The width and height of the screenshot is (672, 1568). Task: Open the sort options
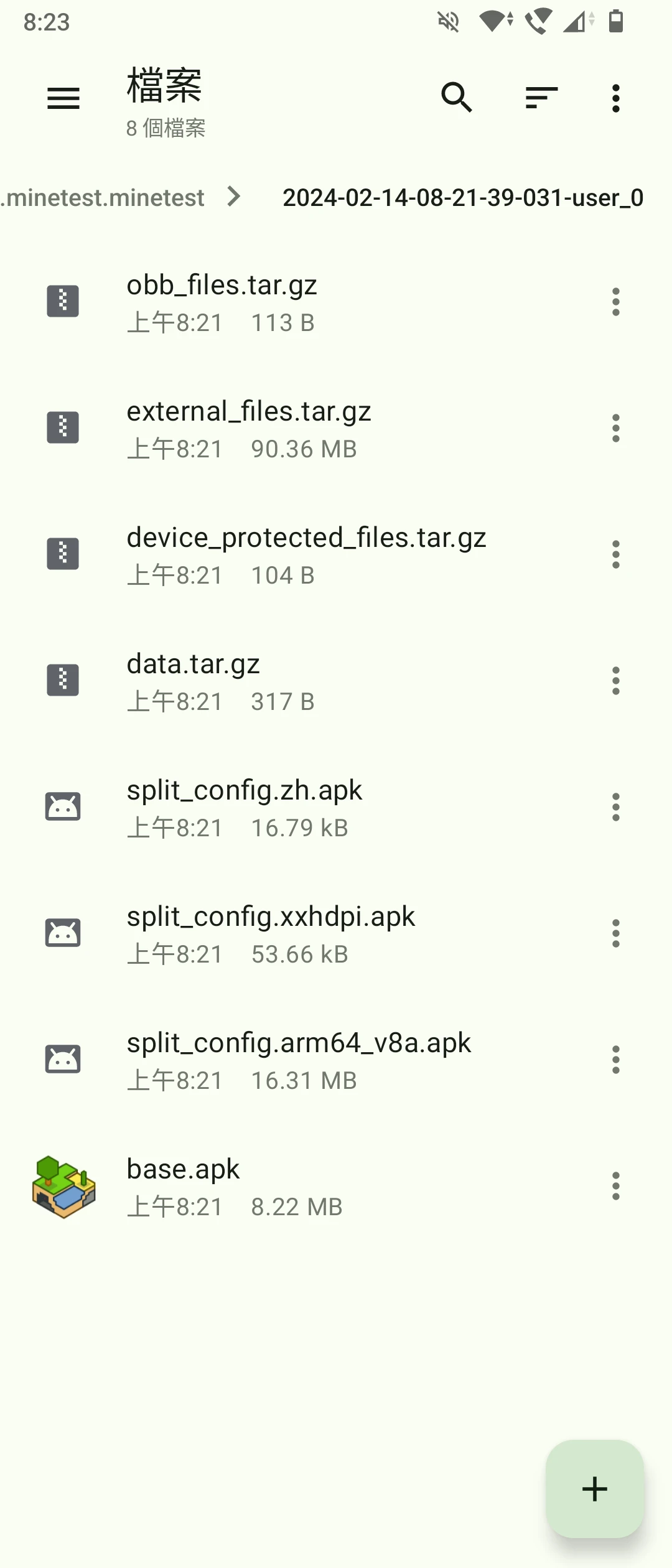pos(541,98)
